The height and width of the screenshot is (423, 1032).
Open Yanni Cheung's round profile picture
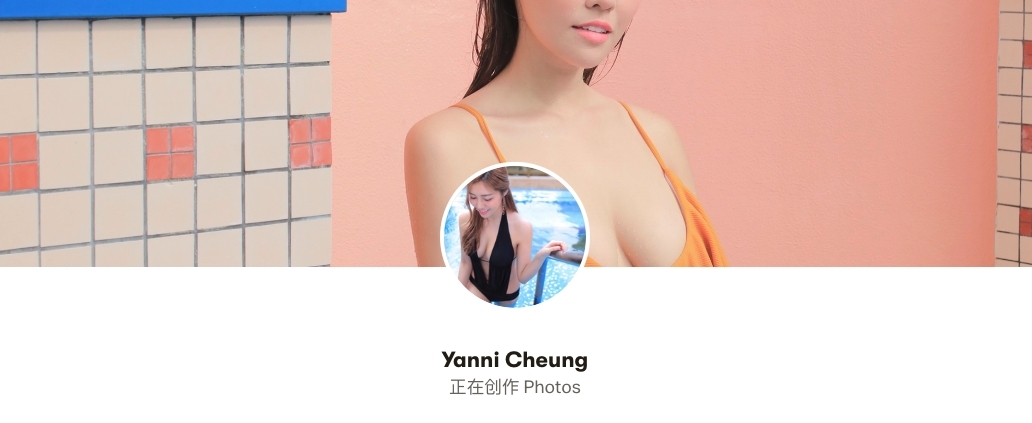click(515, 236)
